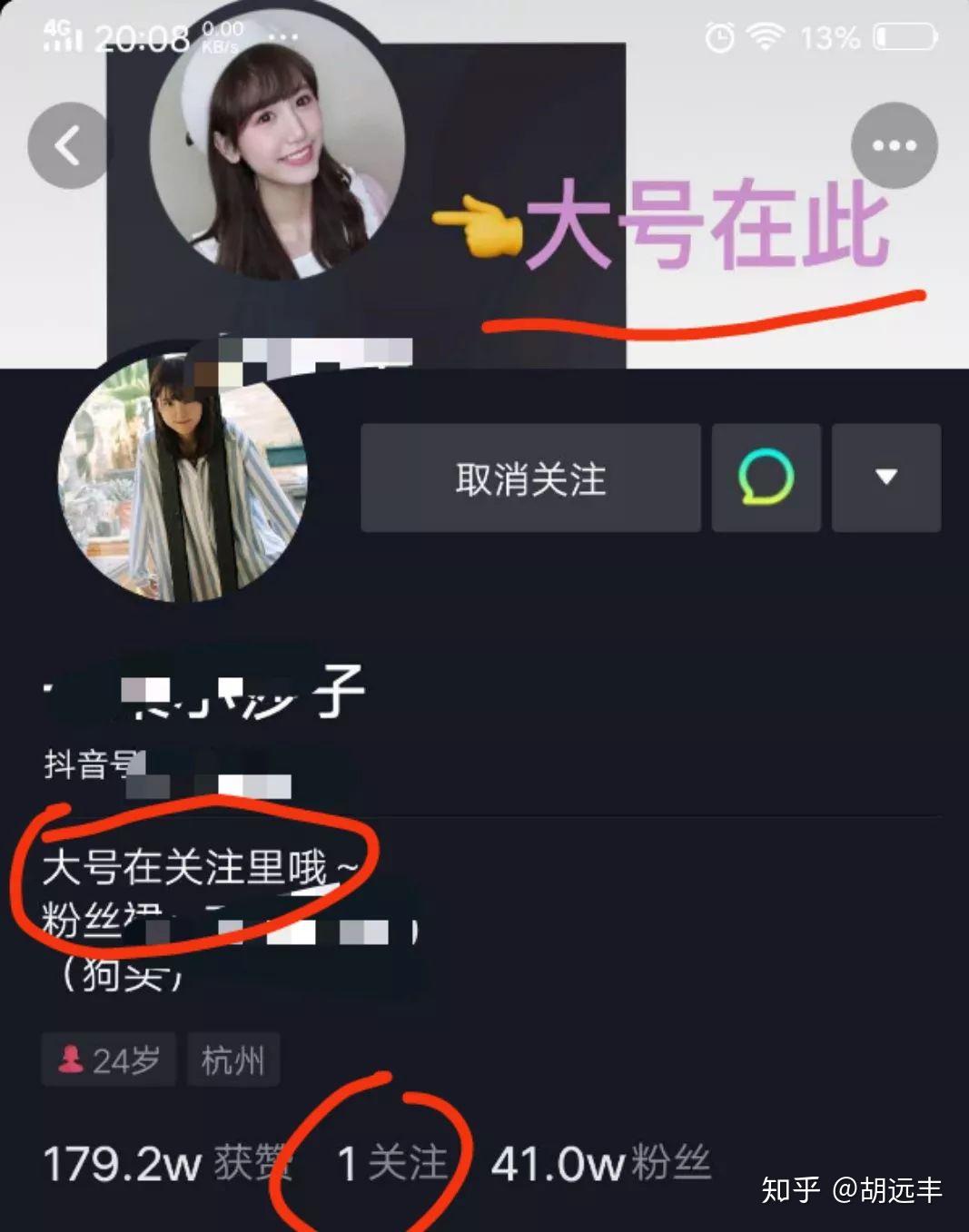Open the 1 关注 following list
Screen dimensions: 969x1232
392,1163
